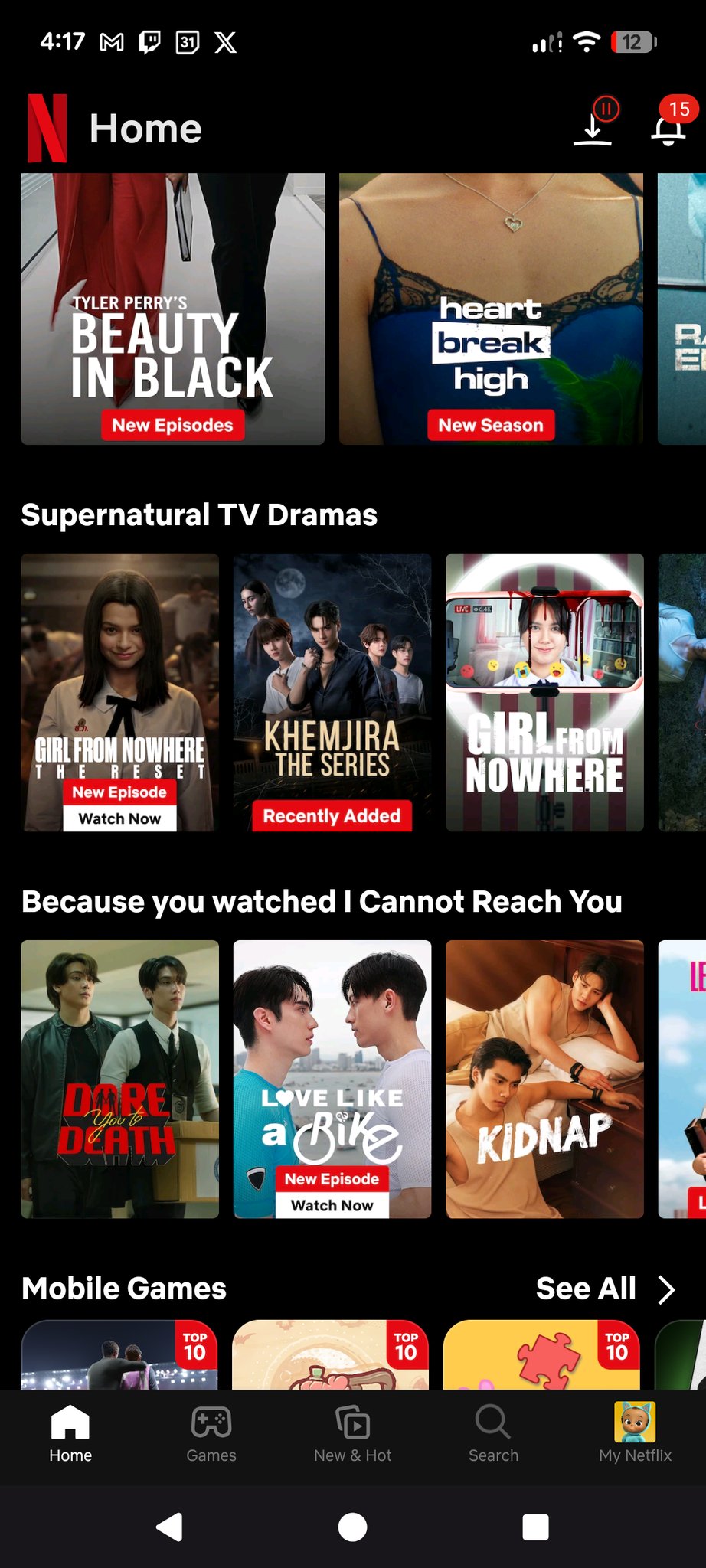Open the Mobile Games tile with the puzzle piece
The height and width of the screenshot is (1568, 706).
[x=541, y=1354]
